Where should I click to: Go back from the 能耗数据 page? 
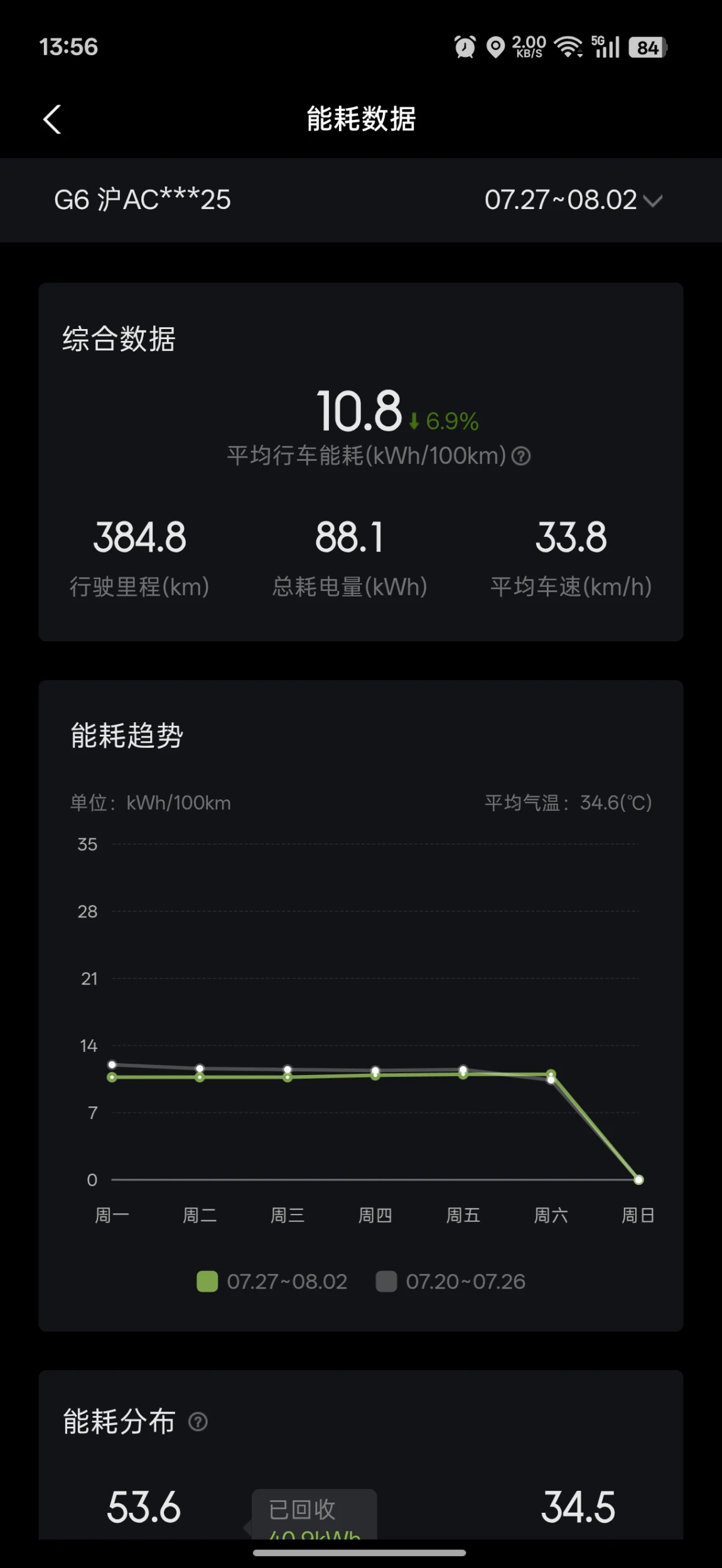coord(52,119)
